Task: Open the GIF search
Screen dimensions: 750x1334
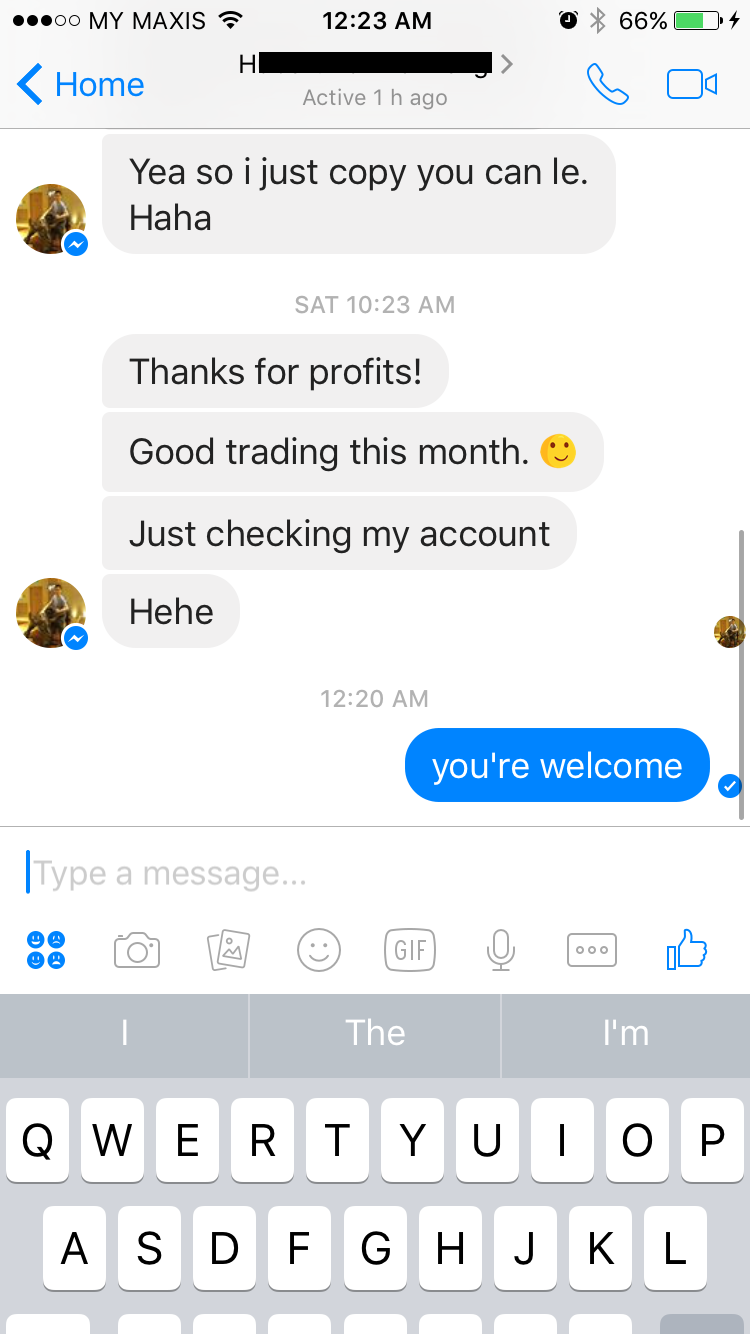Action: tap(410, 949)
